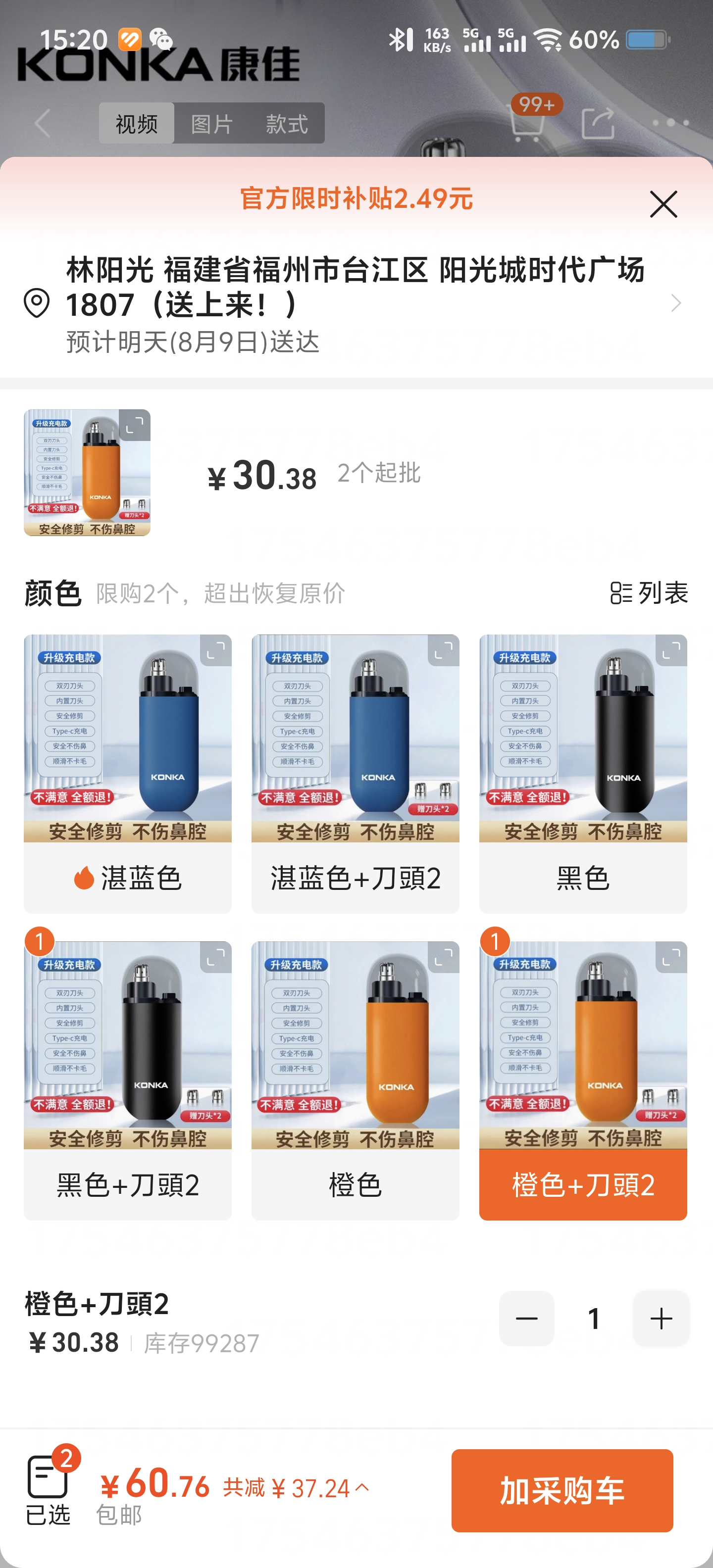Image resolution: width=713 pixels, height=1568 pixels.
Task: Decrease quantity of 橙色+刀頭2
Action: (x=527, y=1319)
